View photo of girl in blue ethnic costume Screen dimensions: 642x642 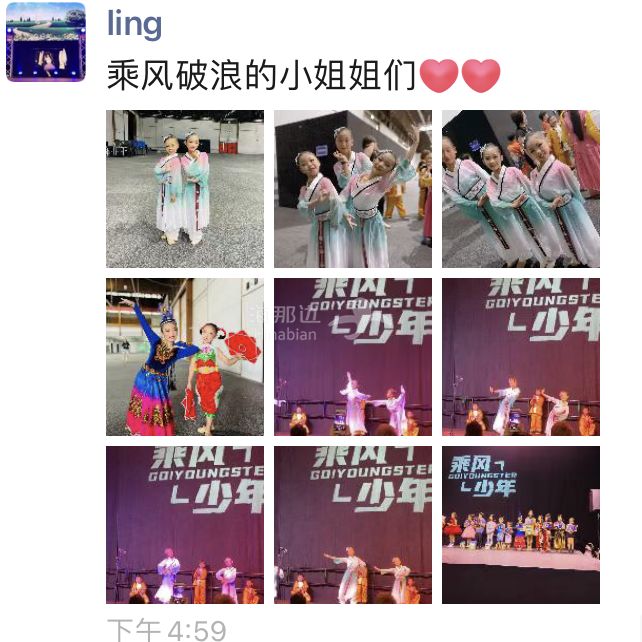point(185,357)
